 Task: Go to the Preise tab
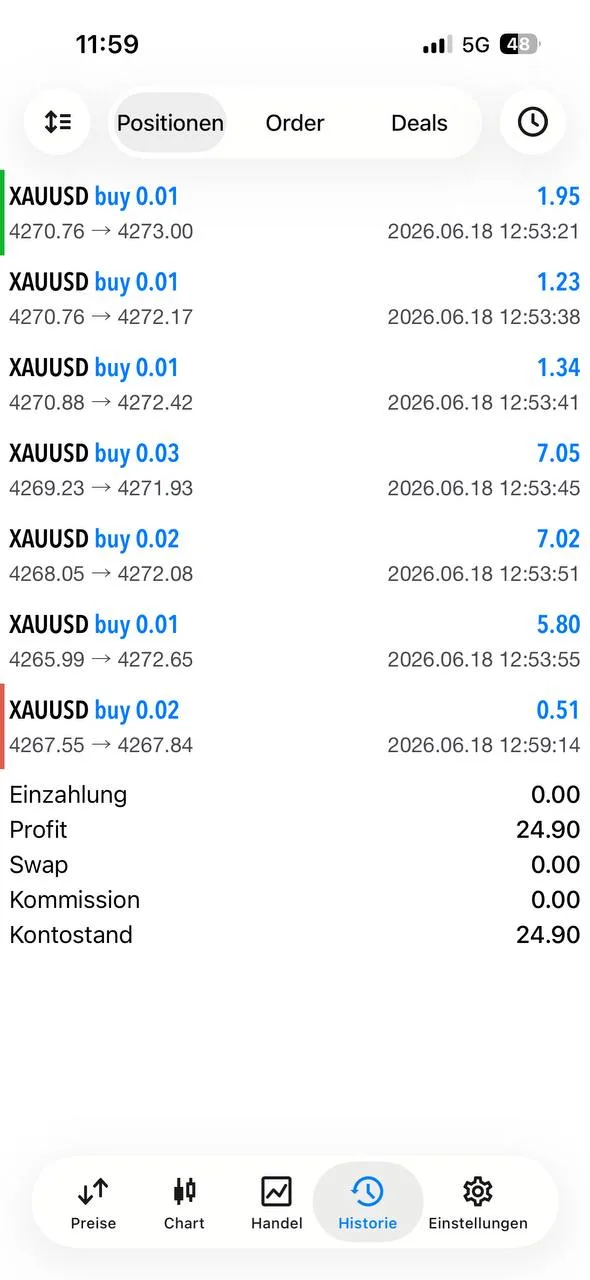[93, 1203]
